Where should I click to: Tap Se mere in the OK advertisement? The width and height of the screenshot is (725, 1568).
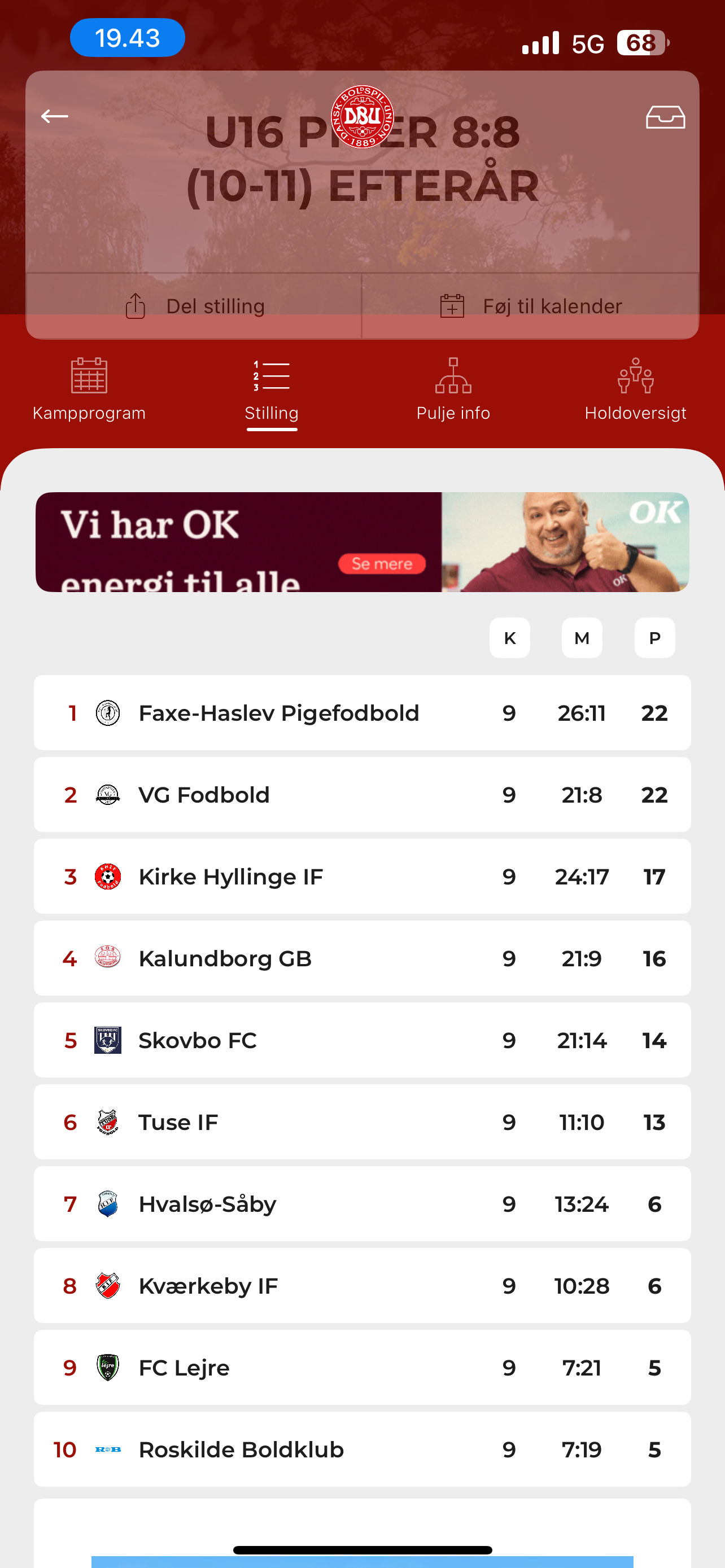tap(383, 564)
